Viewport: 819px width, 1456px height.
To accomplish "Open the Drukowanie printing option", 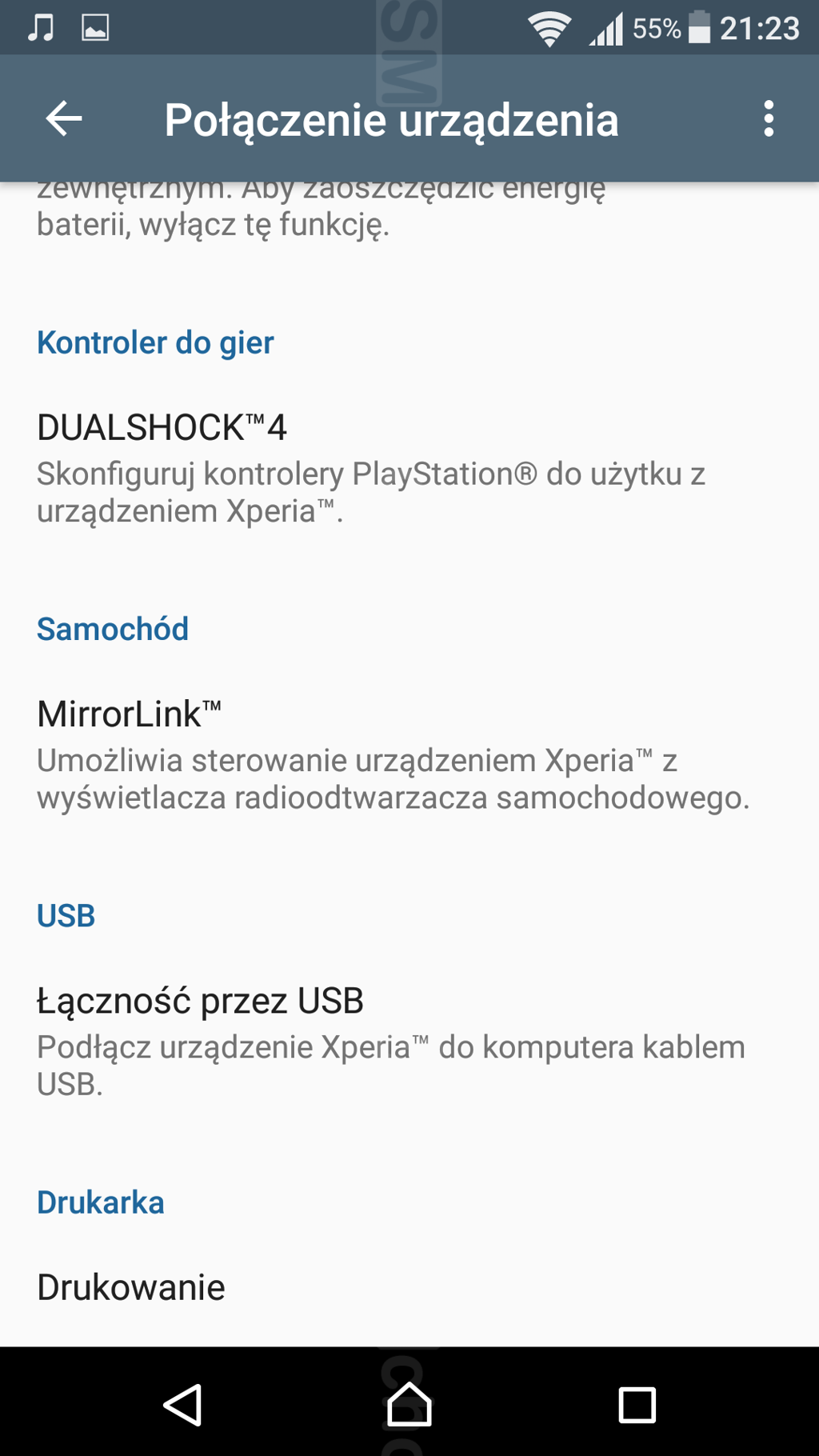I will click(409, 1287).
